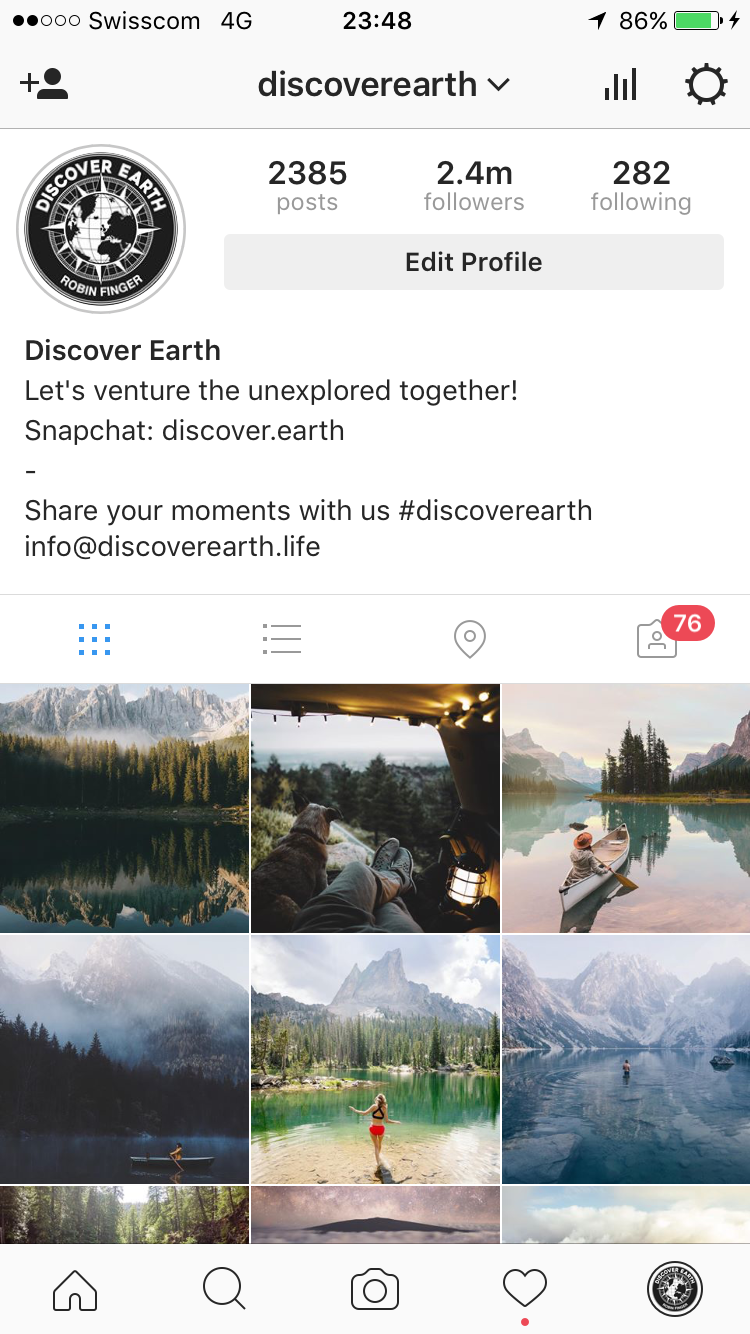View the 282 following list
Screen dimensions: 750x1334
641,186
